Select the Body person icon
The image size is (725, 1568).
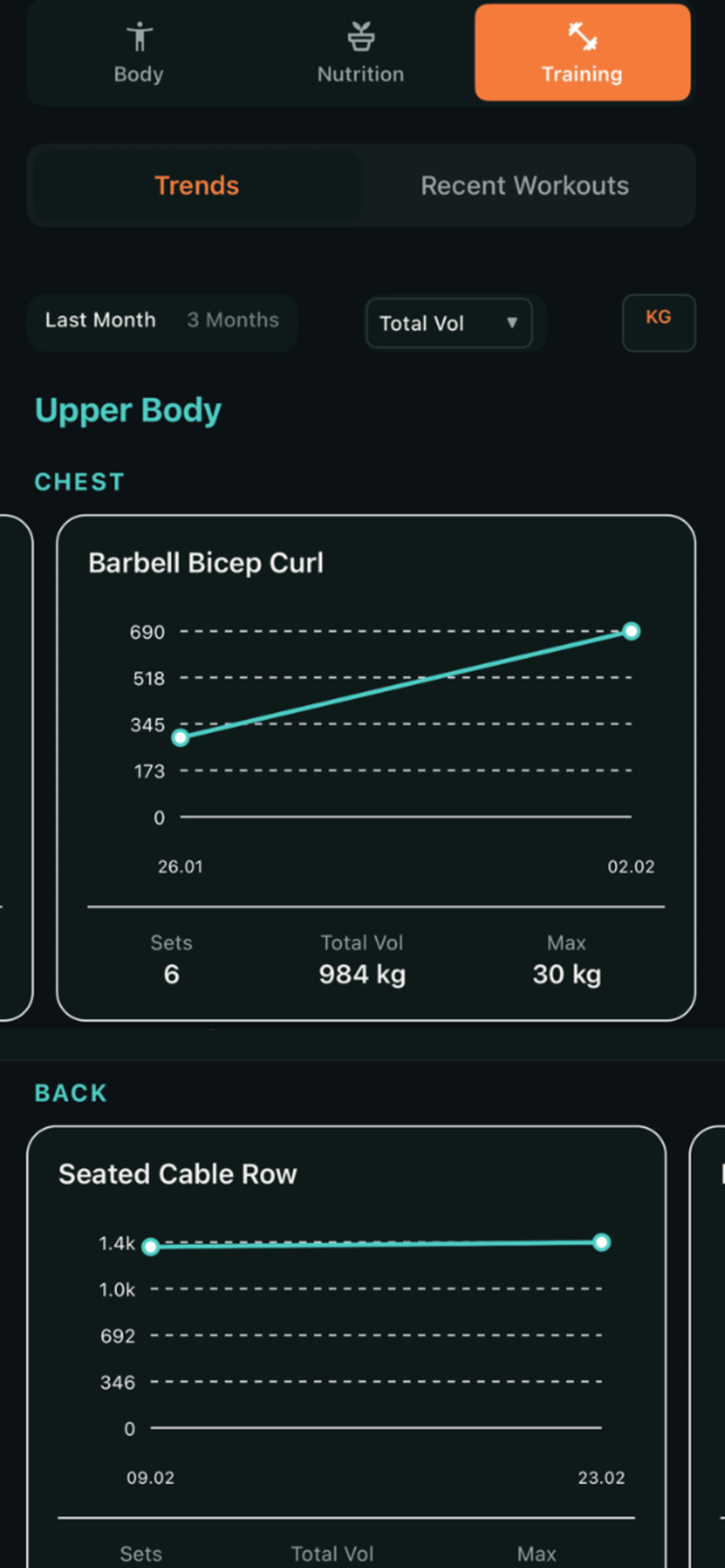coord(139,36)
